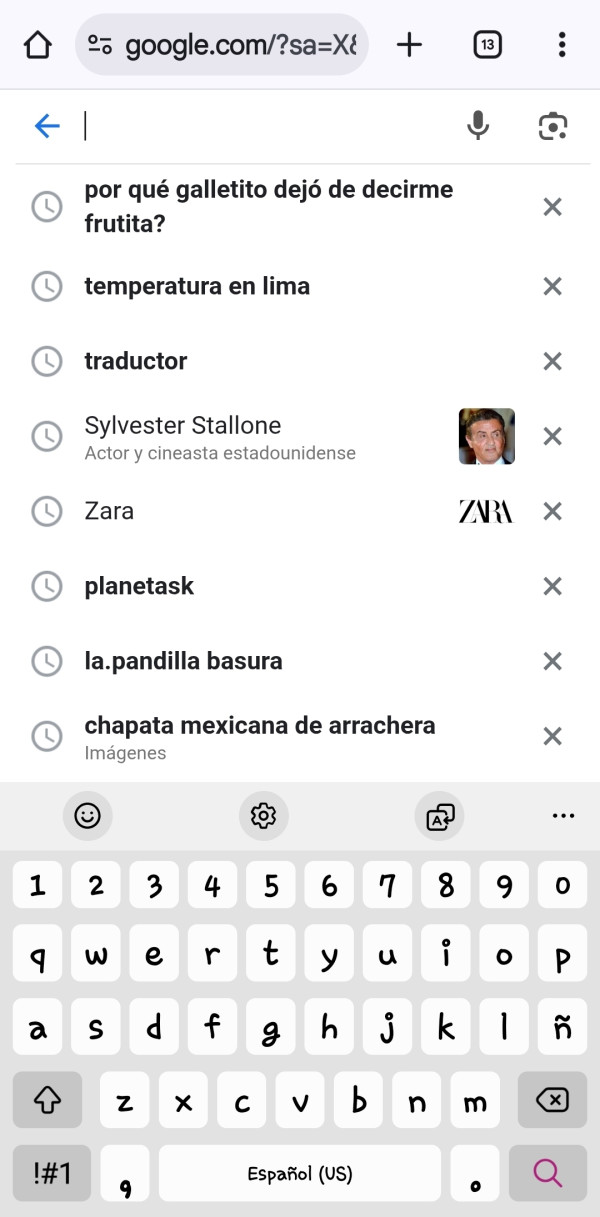This screenshot has width=600, height=1217.
Task: Search by image with the camera lens
Action: tap(553, 126)
